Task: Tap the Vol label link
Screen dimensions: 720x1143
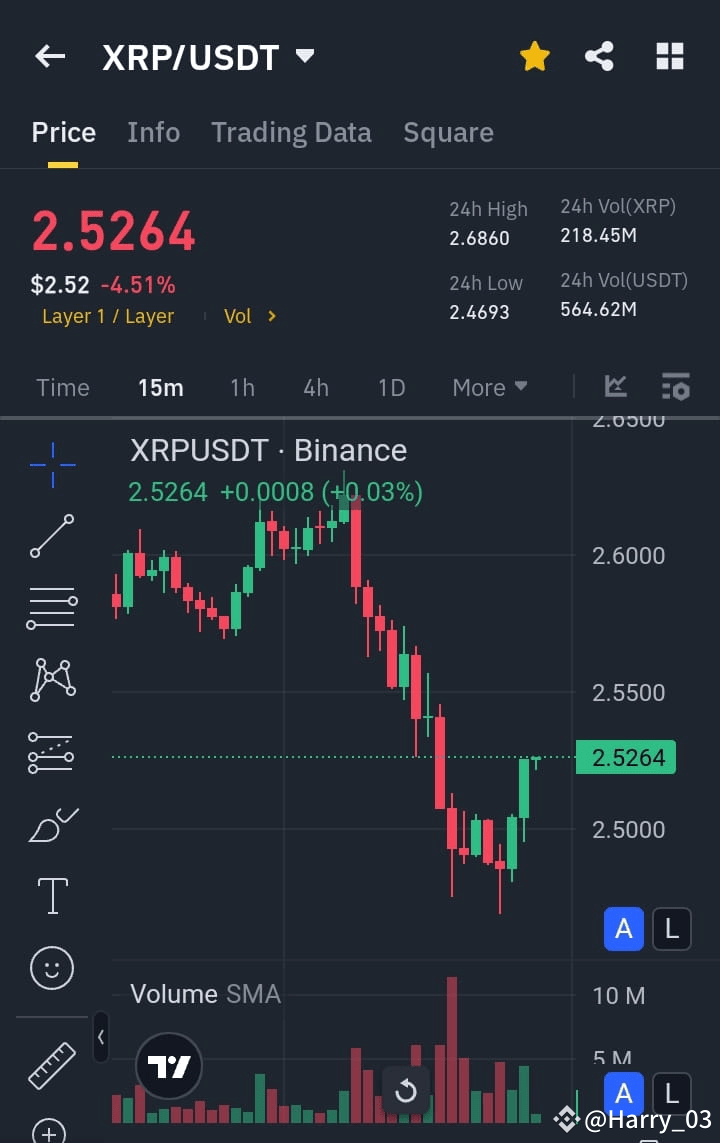Action: pyautogui.click(x=238, y=316)
